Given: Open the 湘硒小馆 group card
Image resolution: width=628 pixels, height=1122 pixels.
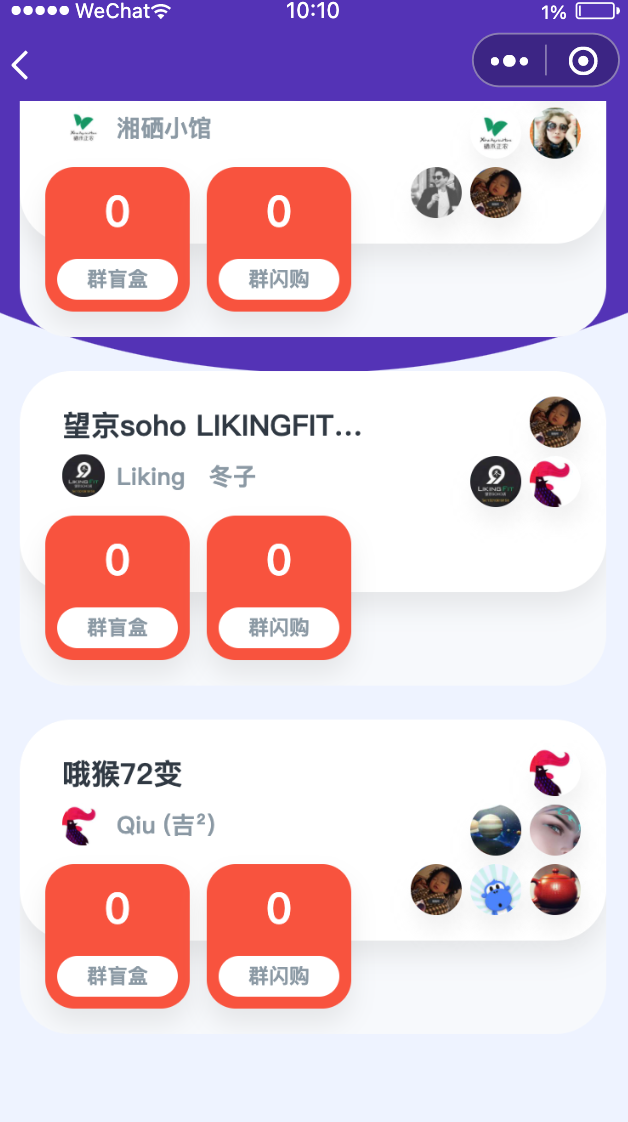Looking at the screenshot, I should (x=164, y=129).
